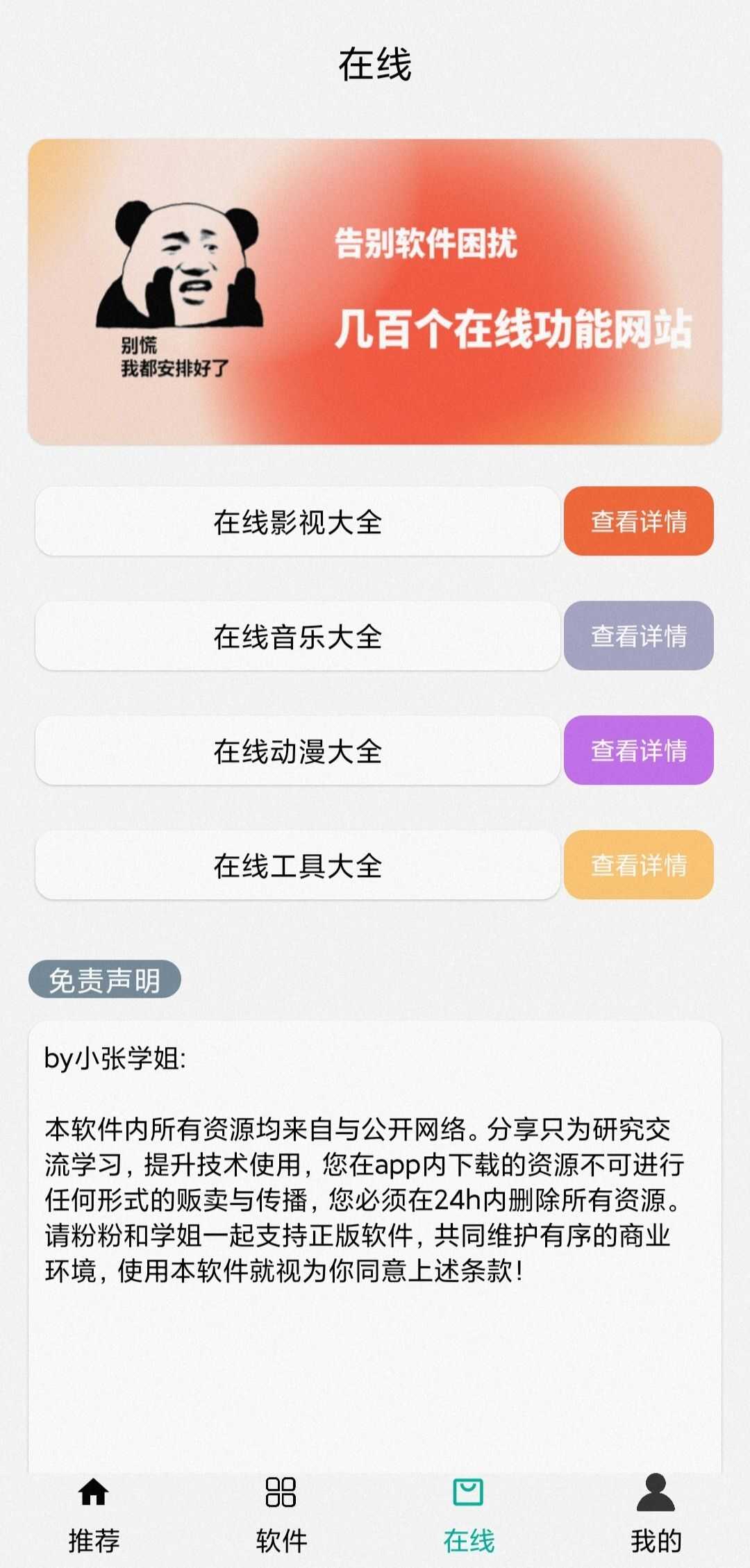Open the 几百个在线功能网站 banner
Image resolution: width=750 pixels, height=1568 pixels.
[x=375, y=292]
